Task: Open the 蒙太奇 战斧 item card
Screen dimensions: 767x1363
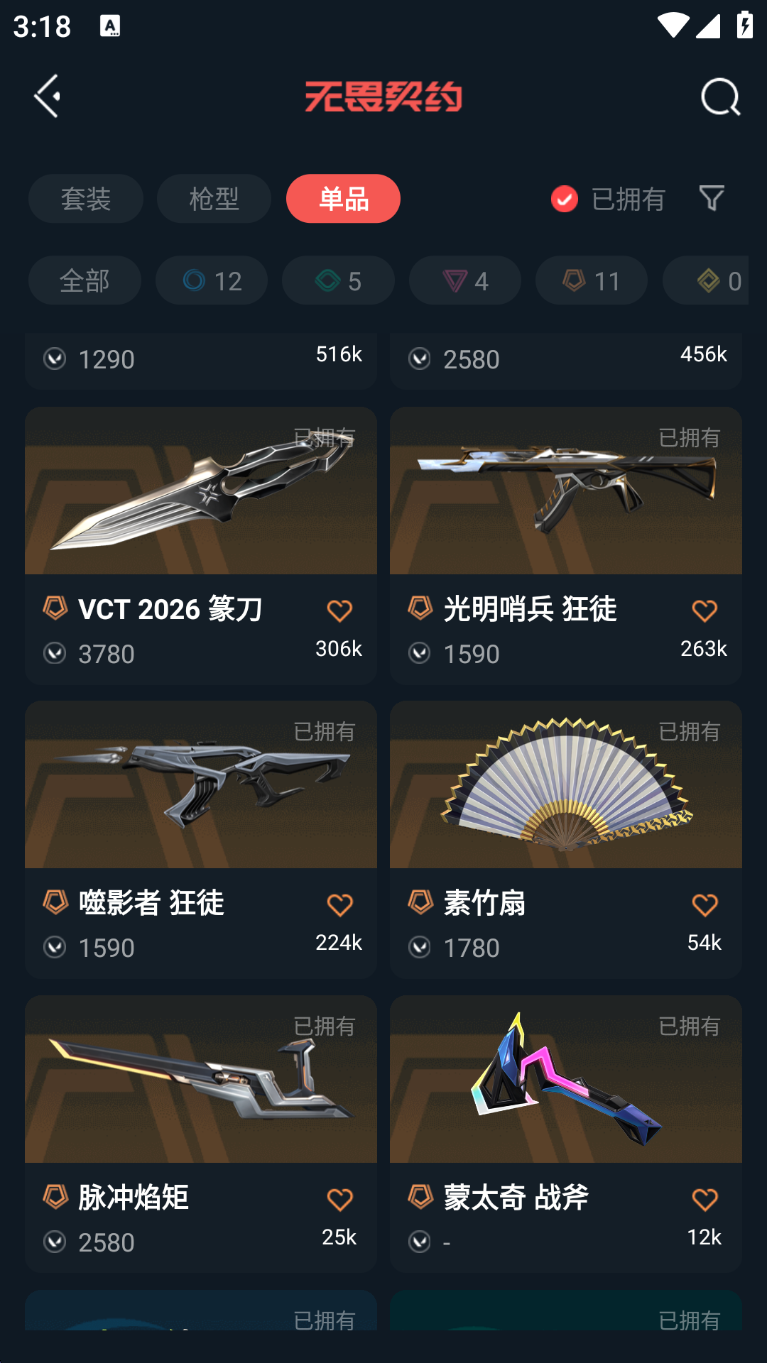Action: 566,1133
